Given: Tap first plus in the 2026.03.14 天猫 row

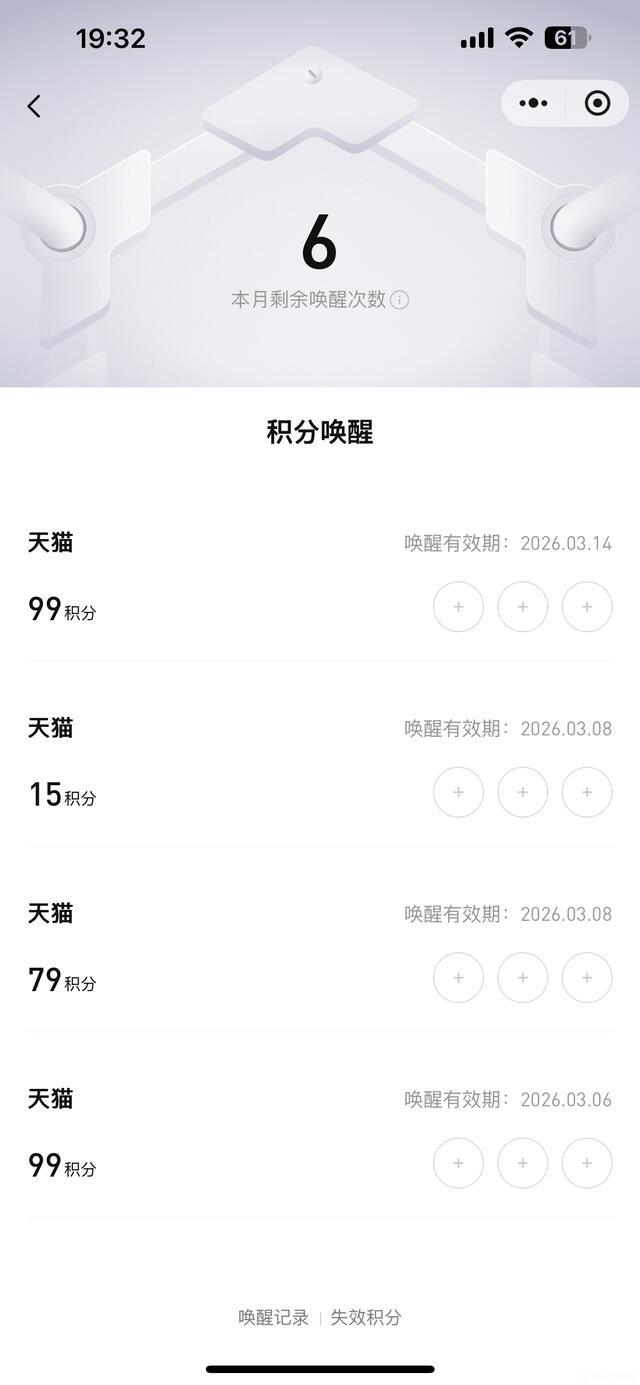Looking at the screenshot, I should [x=458, y=607].
